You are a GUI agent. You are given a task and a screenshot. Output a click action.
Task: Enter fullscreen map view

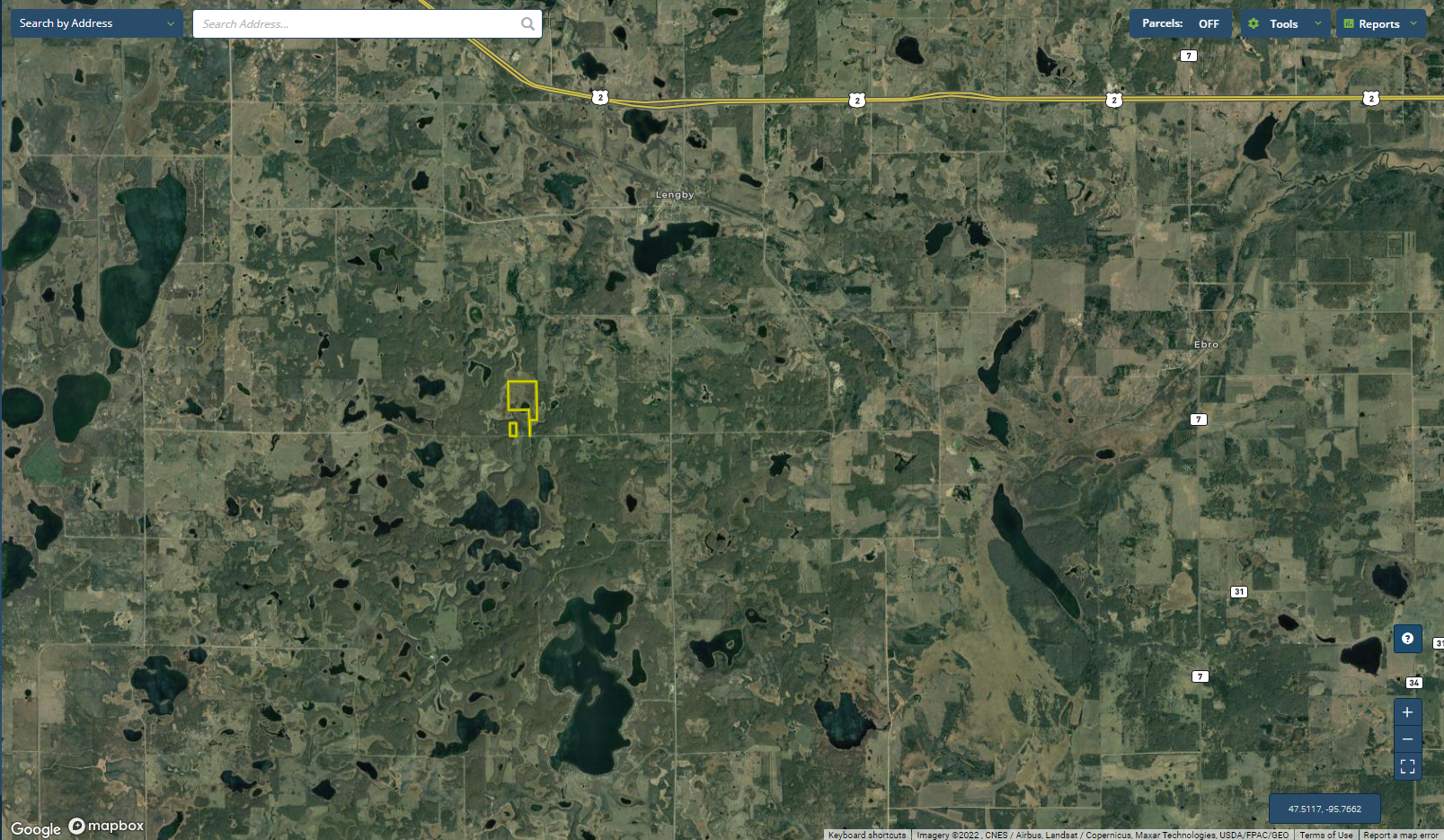click(x=1407, y=766)
